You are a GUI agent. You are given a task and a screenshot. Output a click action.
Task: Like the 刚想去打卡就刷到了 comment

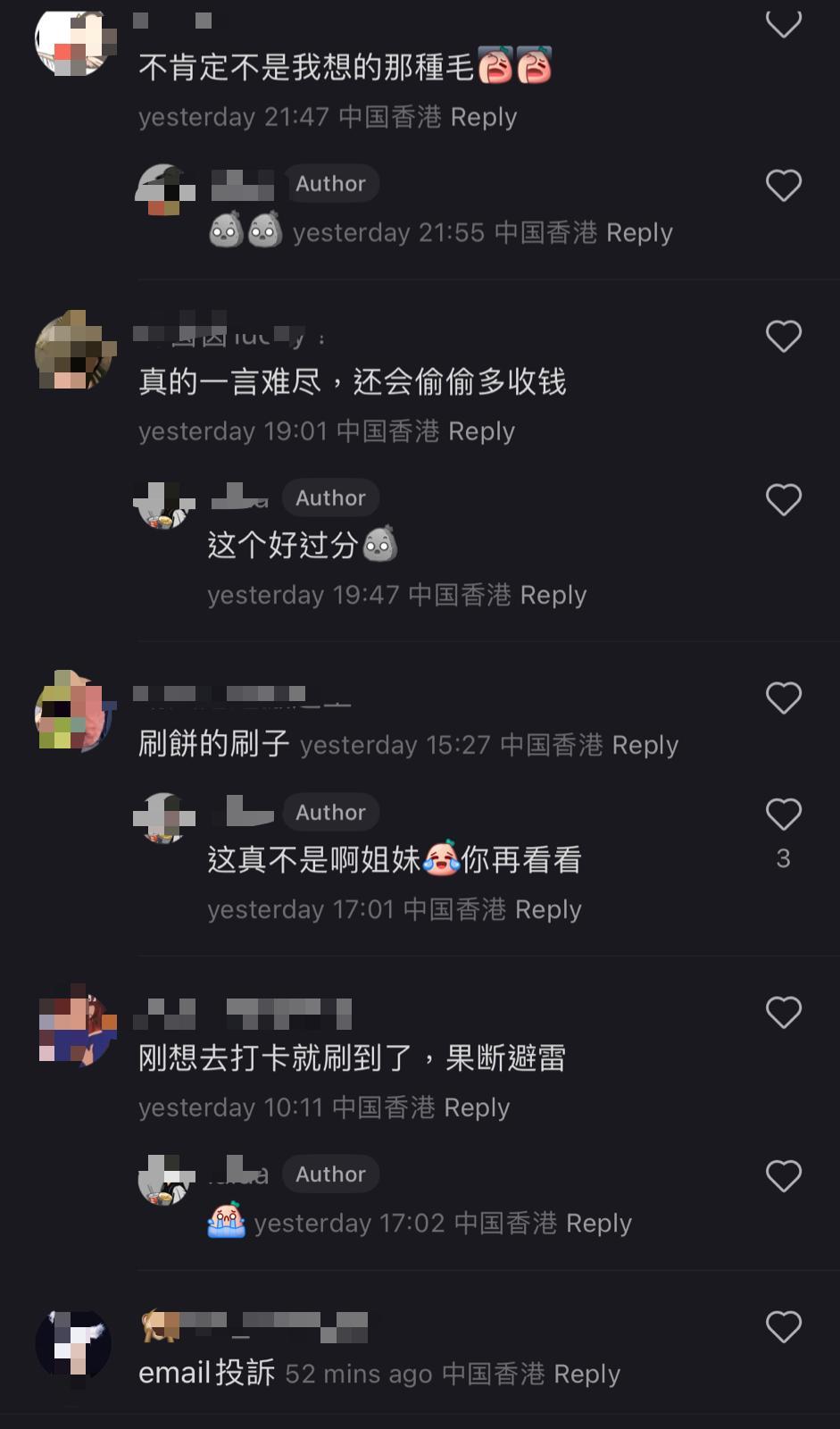pyautogui.click(x=784, y=1012)
